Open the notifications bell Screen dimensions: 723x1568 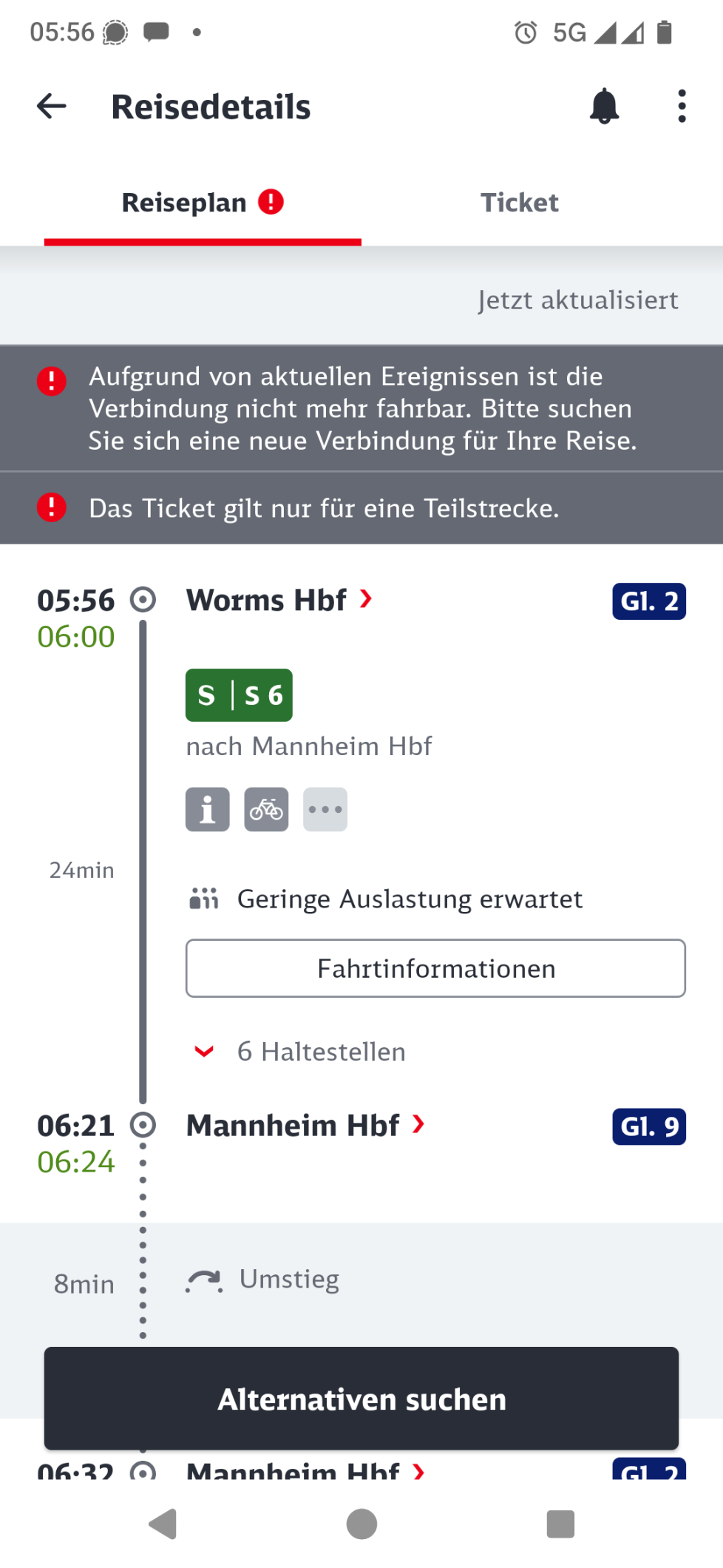coord(604,107)
